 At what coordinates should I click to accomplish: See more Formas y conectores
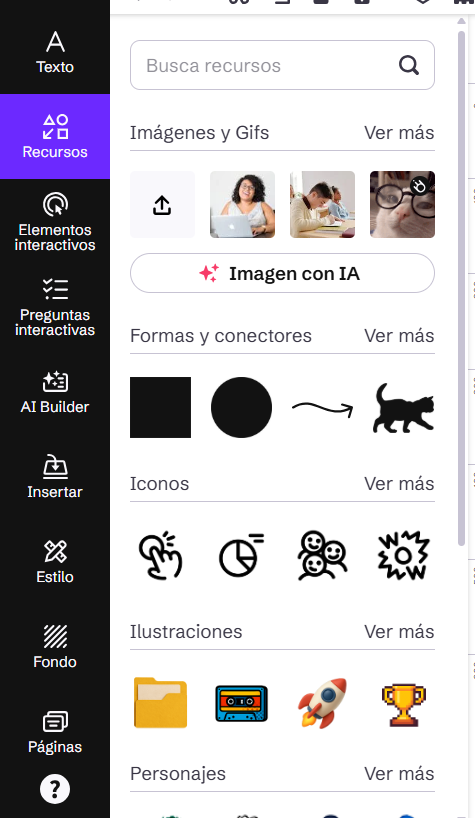pos(399,335)
